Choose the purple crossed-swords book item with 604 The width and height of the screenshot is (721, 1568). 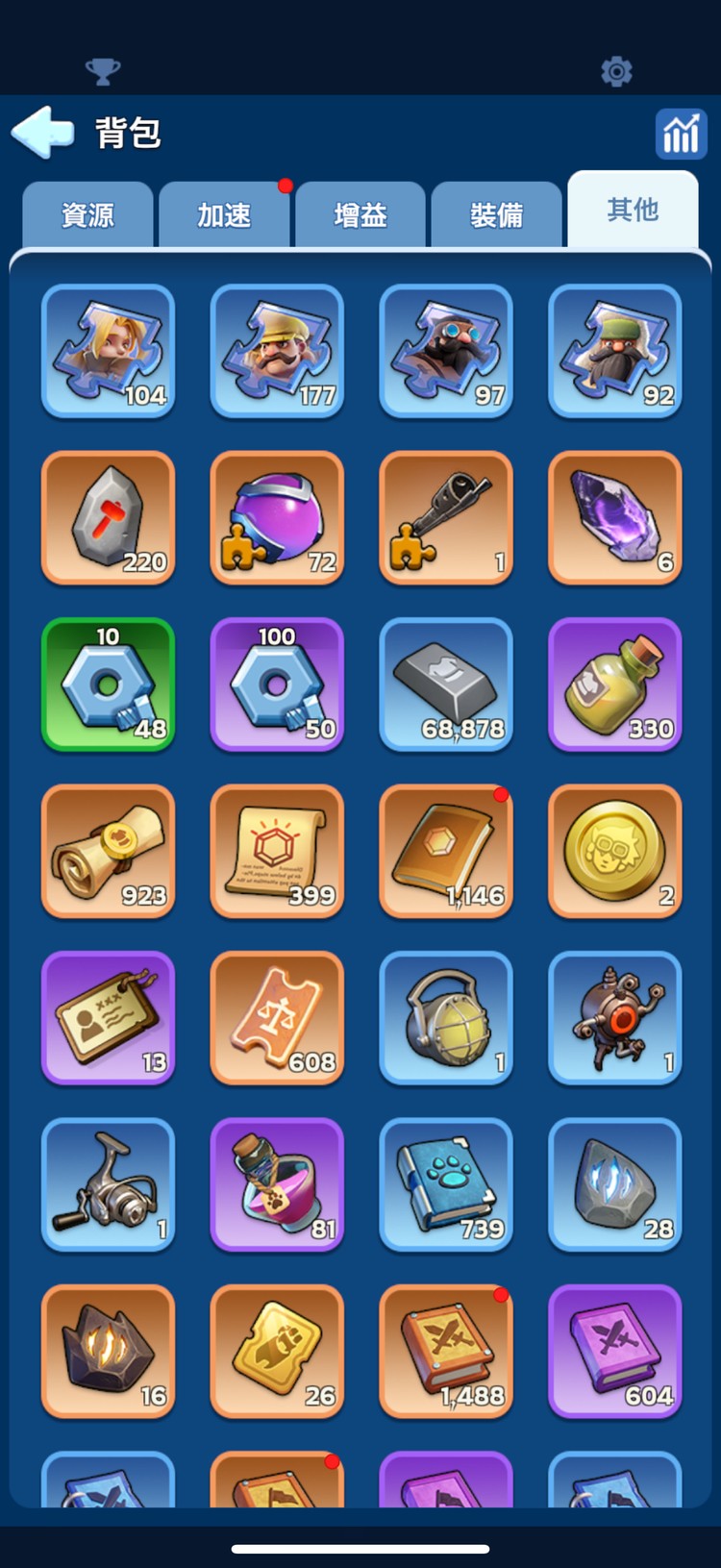click(x=615, y=1351)
